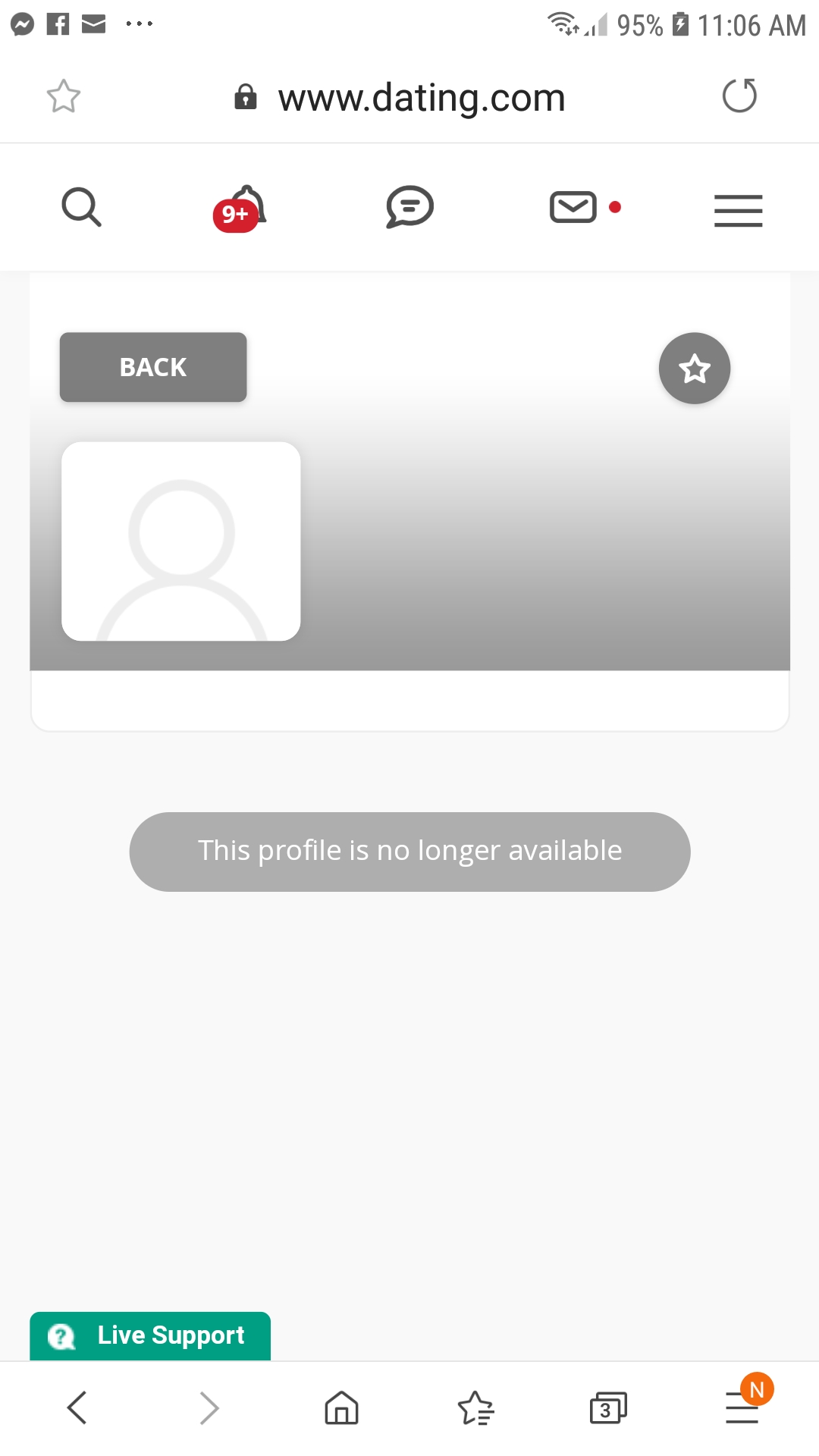Go to the browser home page

click(x=341, y=1408)
